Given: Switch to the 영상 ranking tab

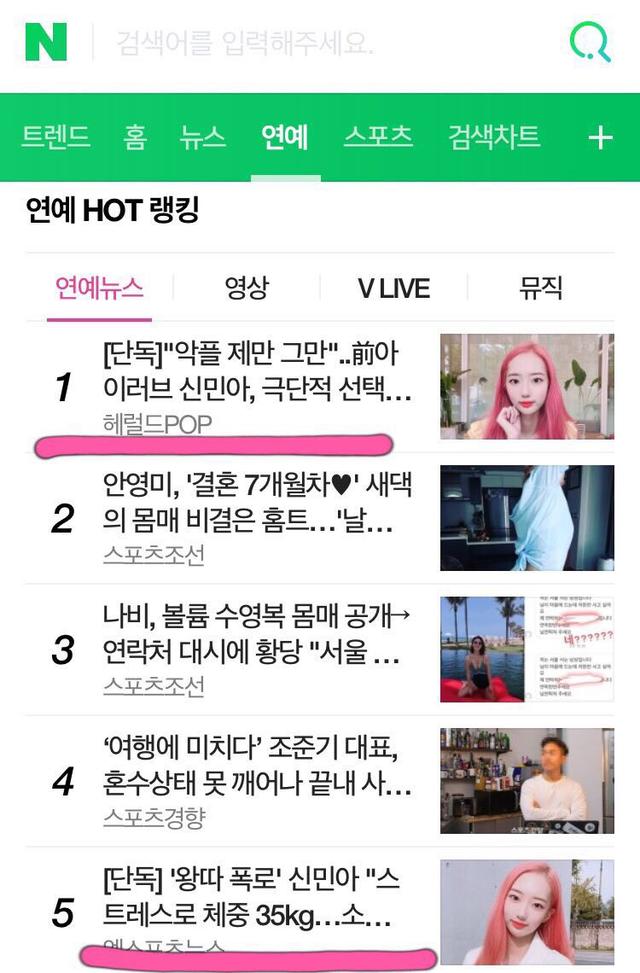Looking at the screenshot, I should click(246, 289).
